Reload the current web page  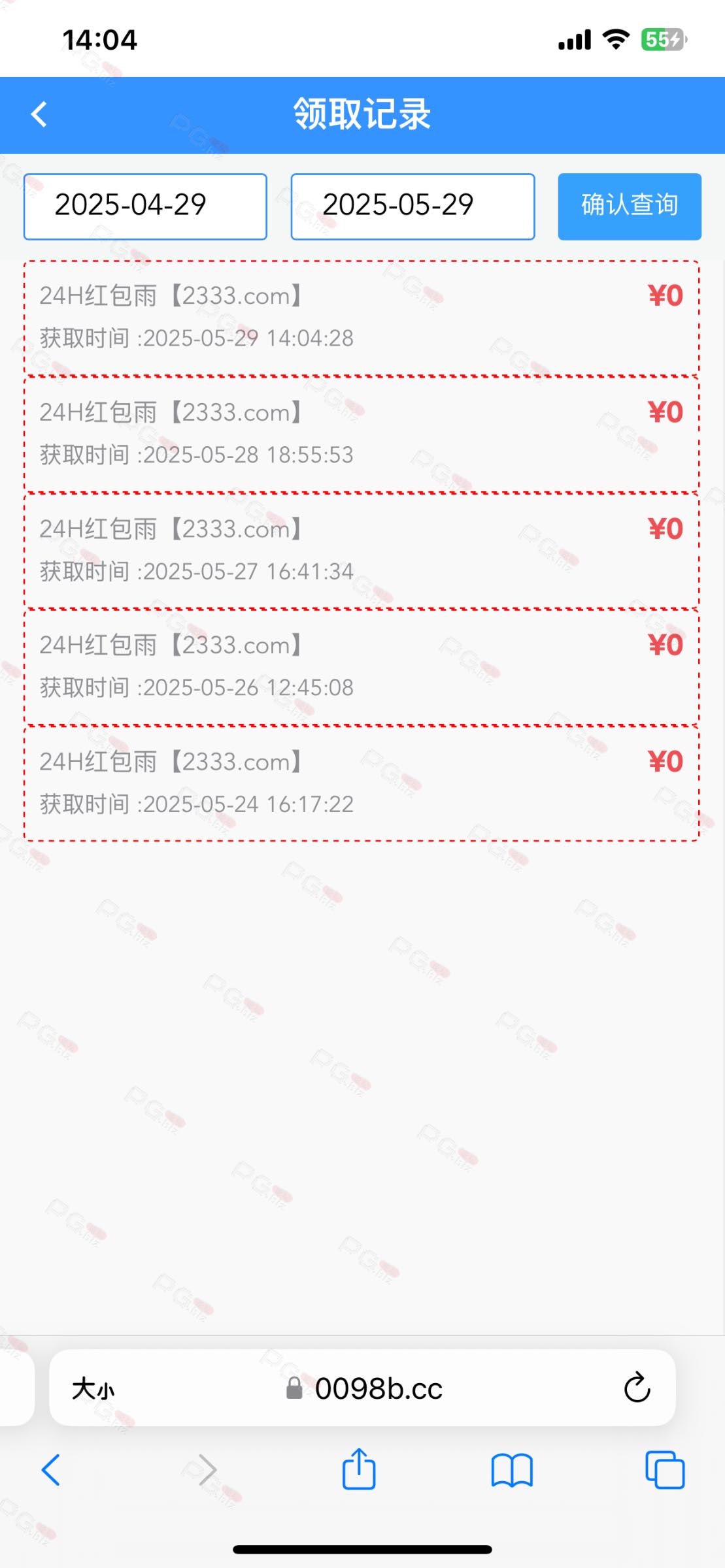pos(637,1388)
